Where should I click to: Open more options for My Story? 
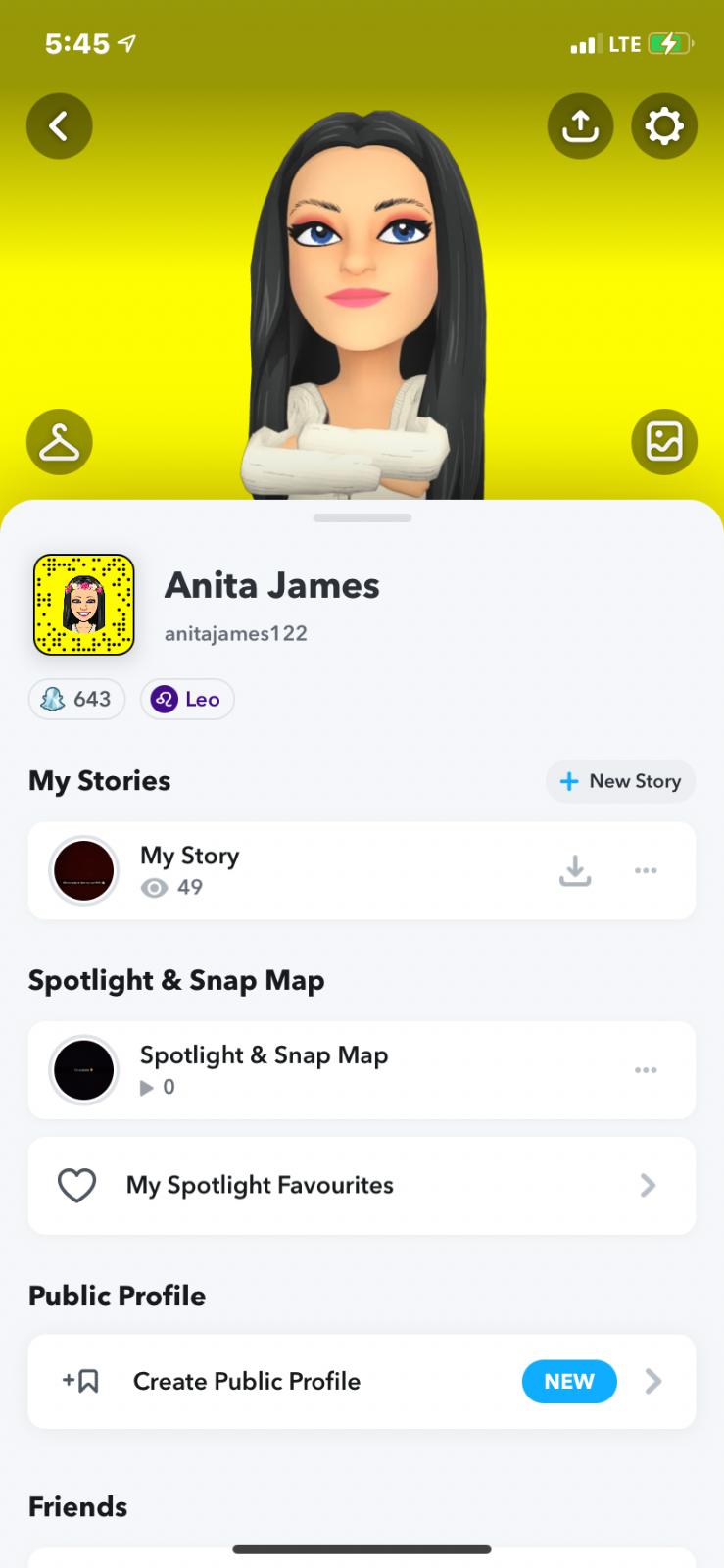[x=646, y=870]
